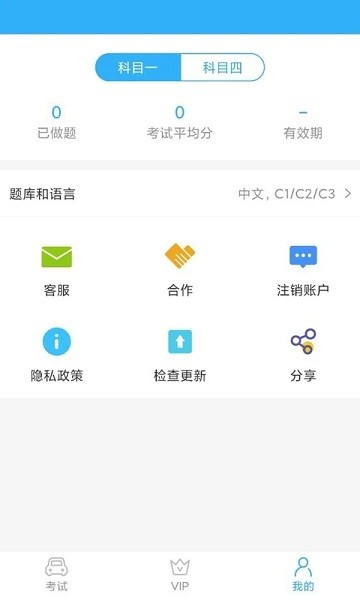Open 题库和语言 settings row
This screenshot has height=600, width=360.
[x=180, y=194]
